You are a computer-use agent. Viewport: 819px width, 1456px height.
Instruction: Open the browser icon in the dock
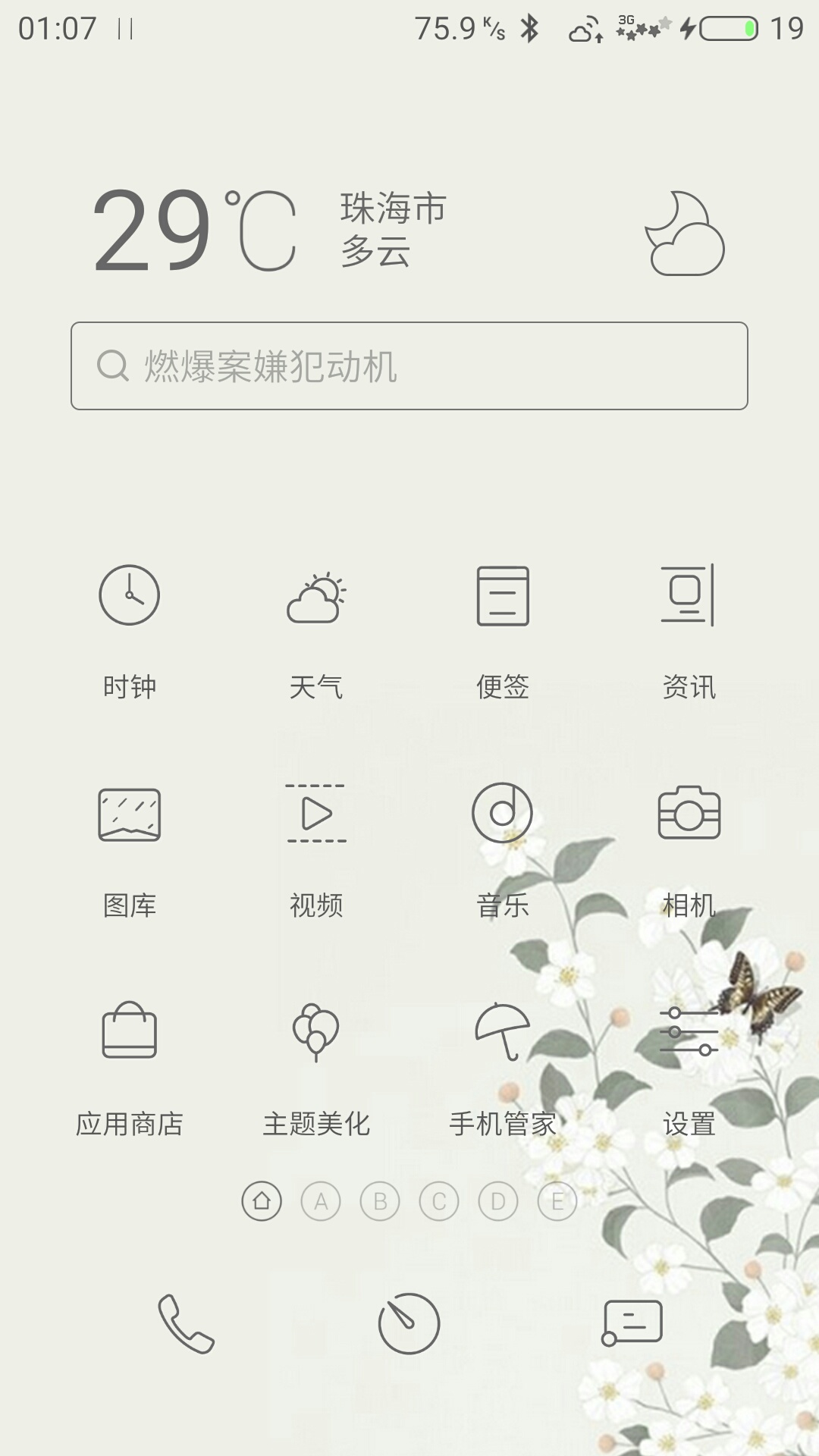click(x=409, y=1323)
